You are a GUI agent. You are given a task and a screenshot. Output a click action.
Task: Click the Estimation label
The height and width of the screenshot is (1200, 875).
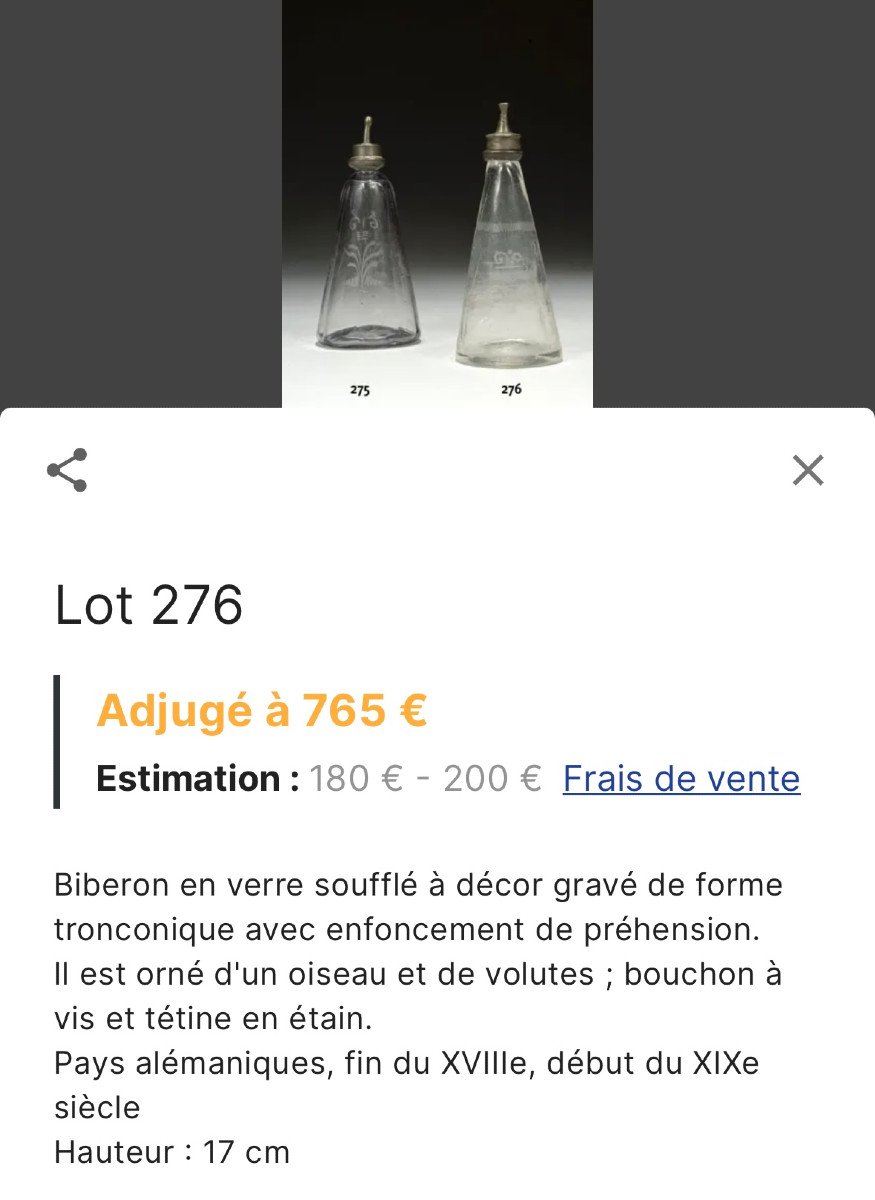[x=190, y=779]
